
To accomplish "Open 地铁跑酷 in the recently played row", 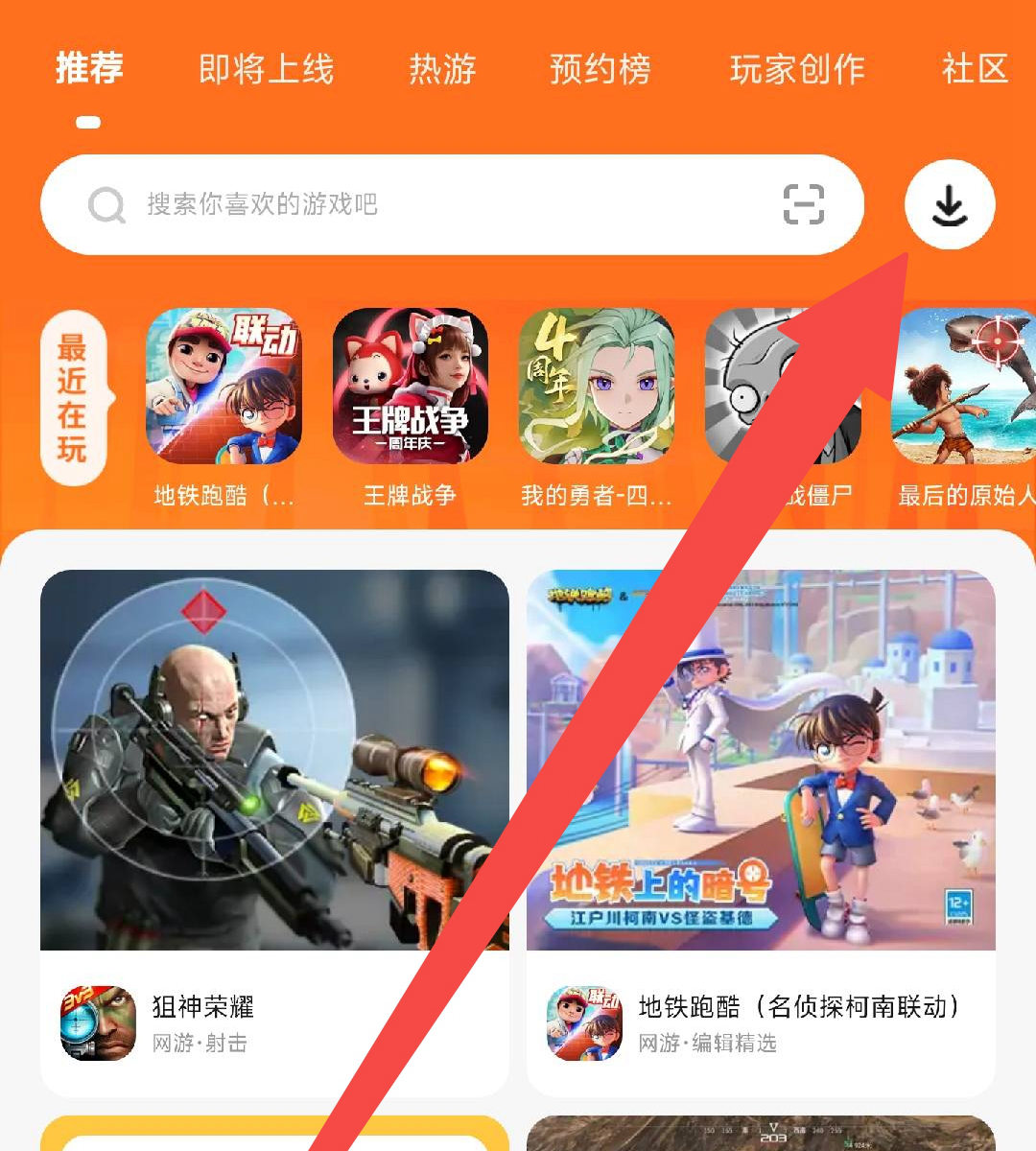I will (224, 387).
